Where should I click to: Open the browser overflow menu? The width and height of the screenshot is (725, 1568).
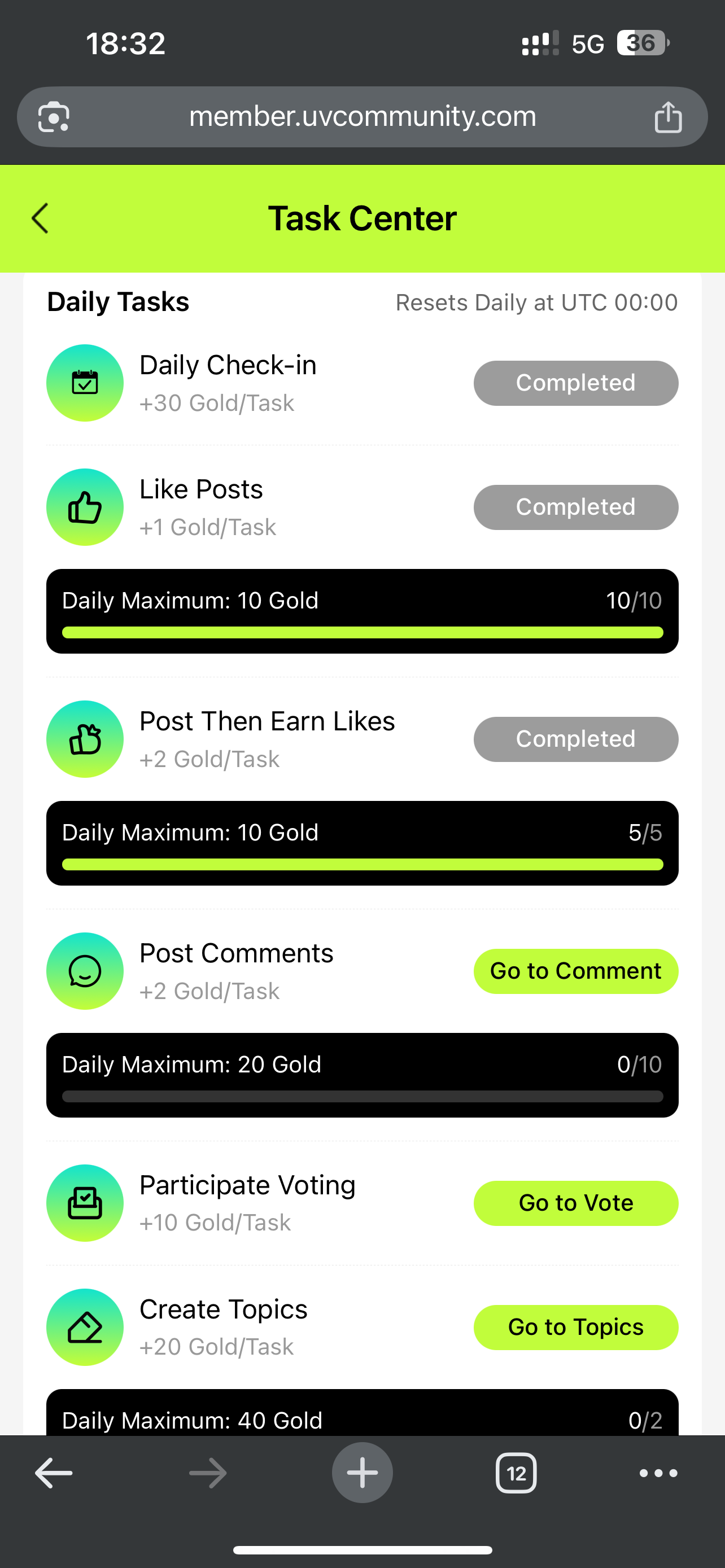[658, 1473]
